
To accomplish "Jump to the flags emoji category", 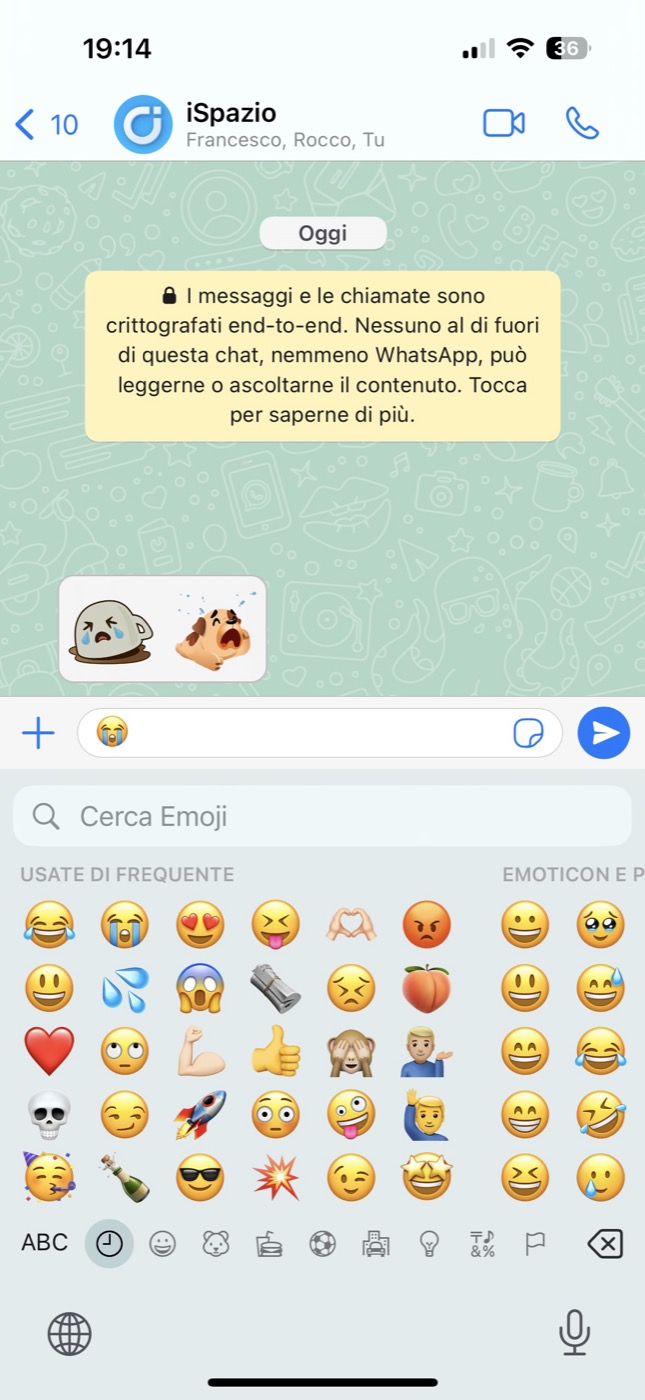I will [535, 1244].
